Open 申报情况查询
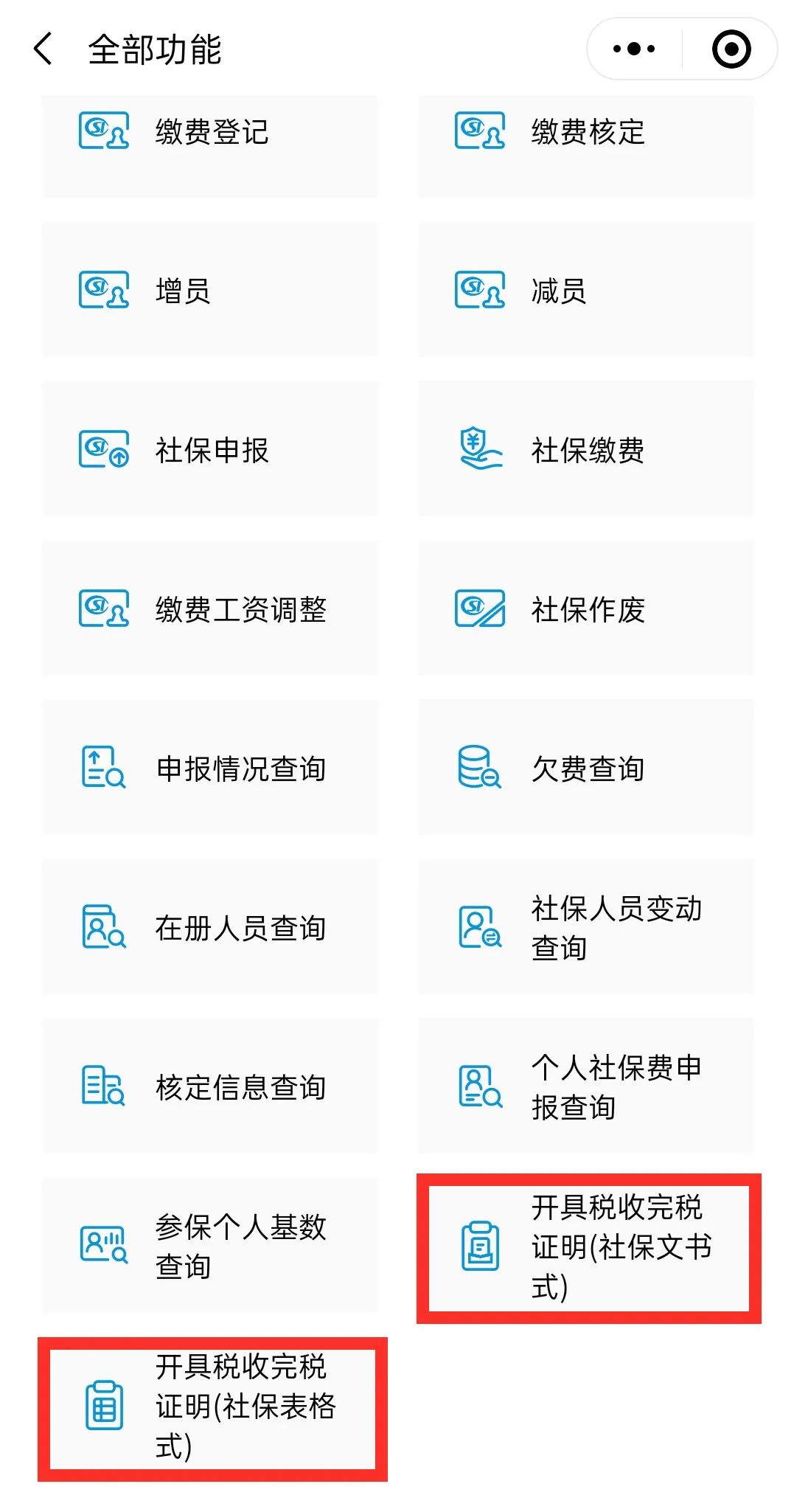 coord(210,768)
